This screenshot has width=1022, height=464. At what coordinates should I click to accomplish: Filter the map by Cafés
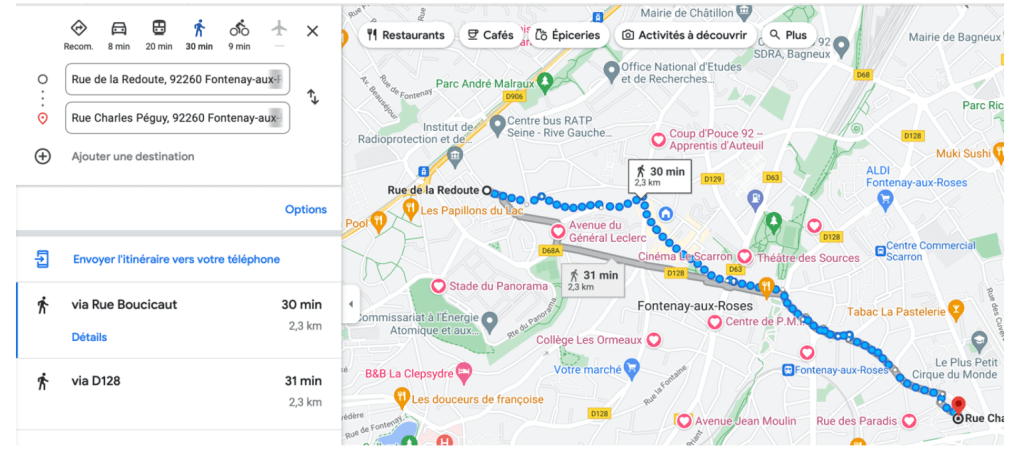(x=490, y=35)
